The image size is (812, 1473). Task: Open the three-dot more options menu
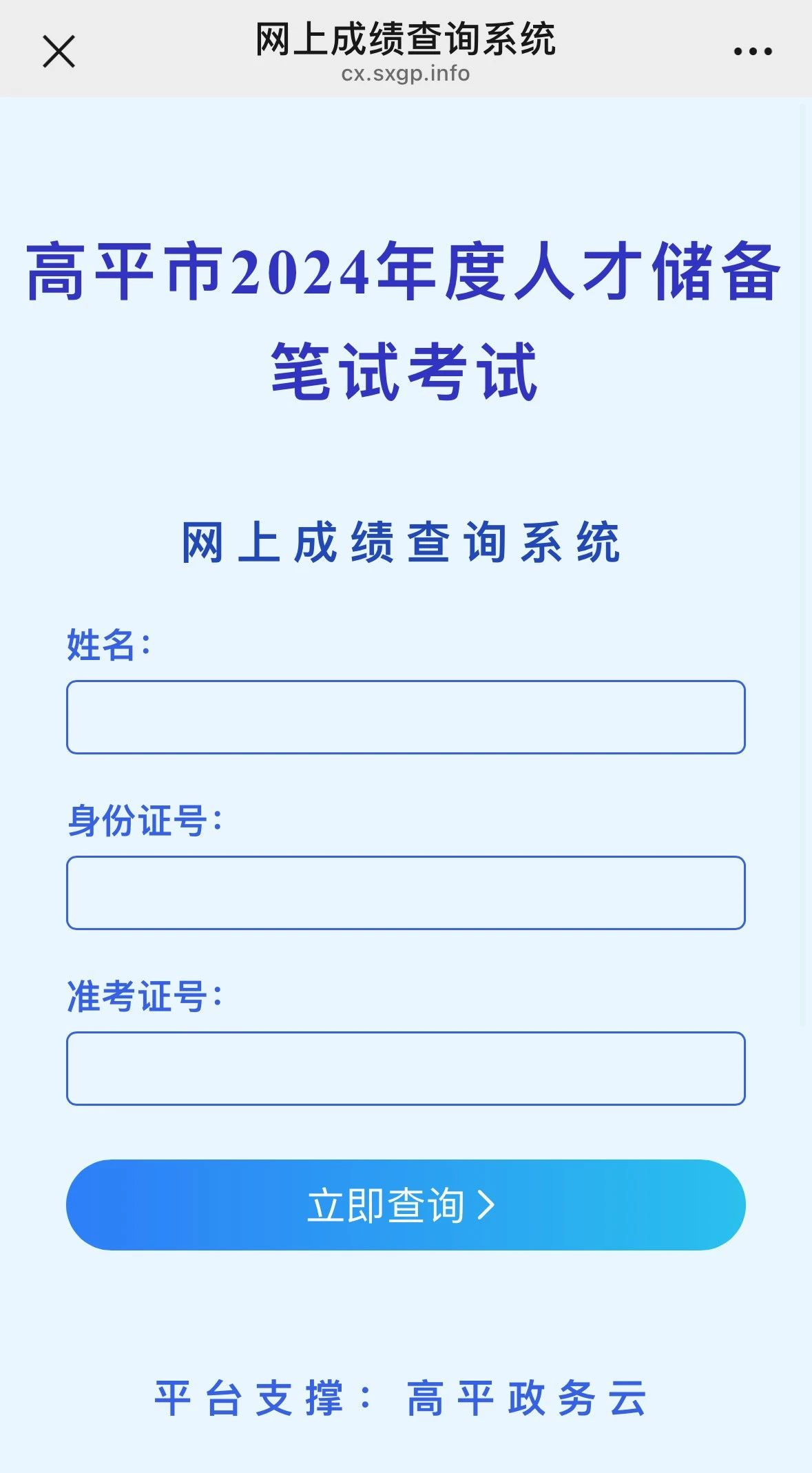(753, 51)
